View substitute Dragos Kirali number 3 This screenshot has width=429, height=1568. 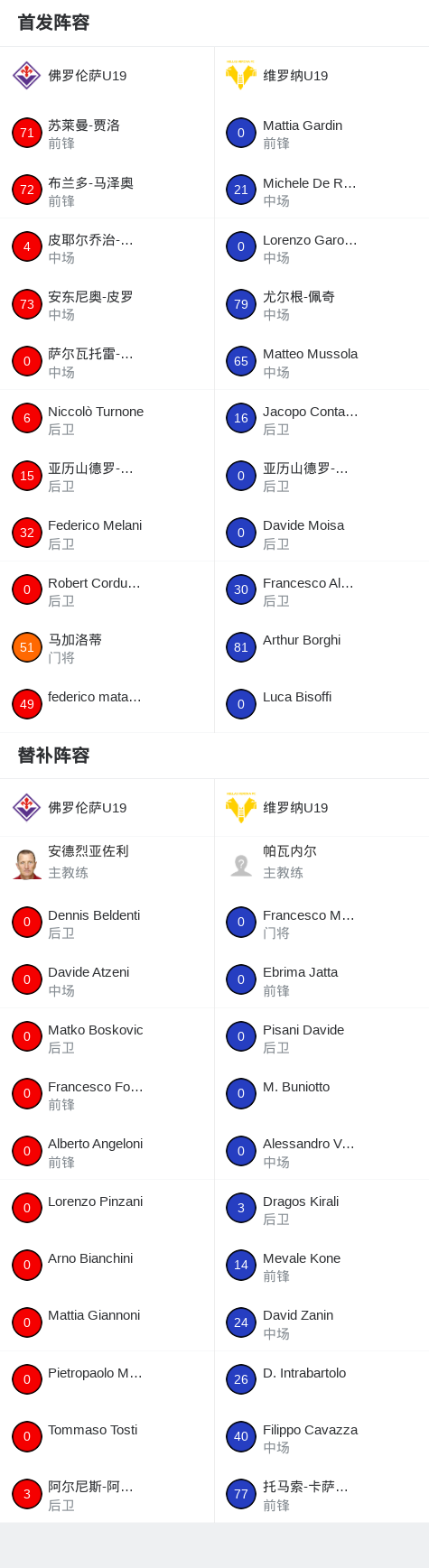pyautogui.click(x=322, y=1209)
